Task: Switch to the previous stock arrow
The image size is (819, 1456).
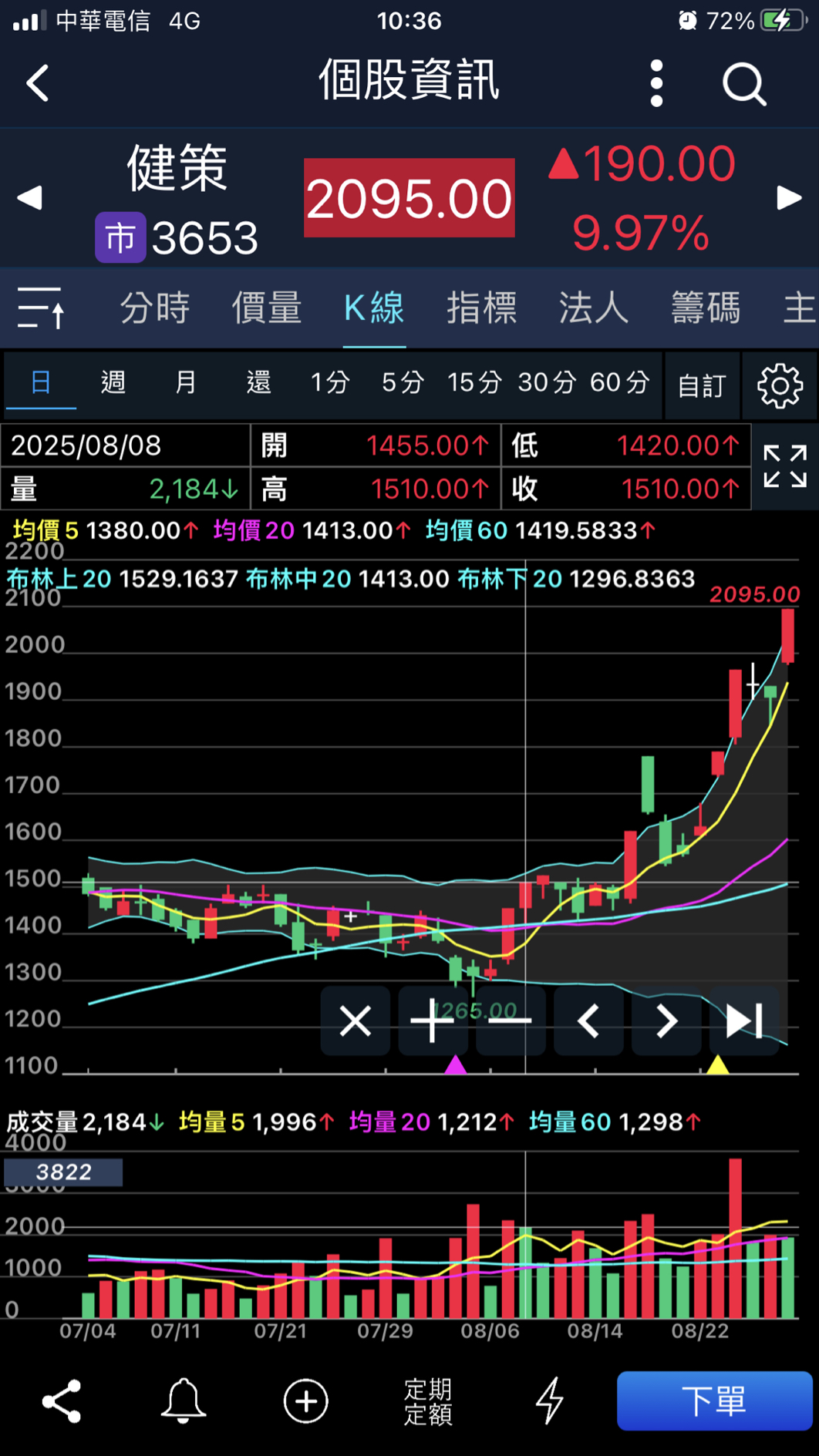Action: click(x=29, y=198)
